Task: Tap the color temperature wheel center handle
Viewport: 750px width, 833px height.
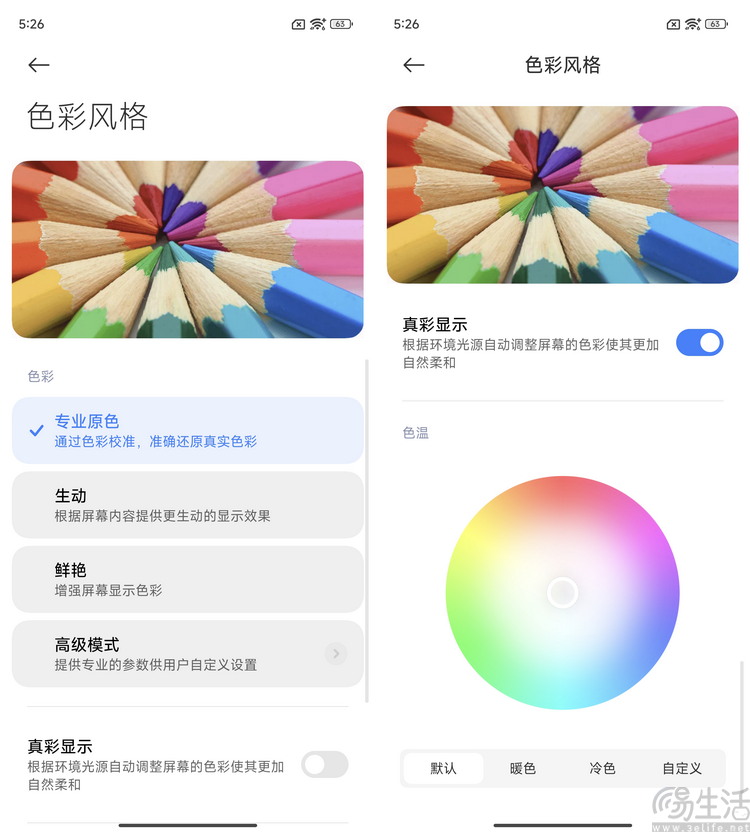Action: click(562, 593)
